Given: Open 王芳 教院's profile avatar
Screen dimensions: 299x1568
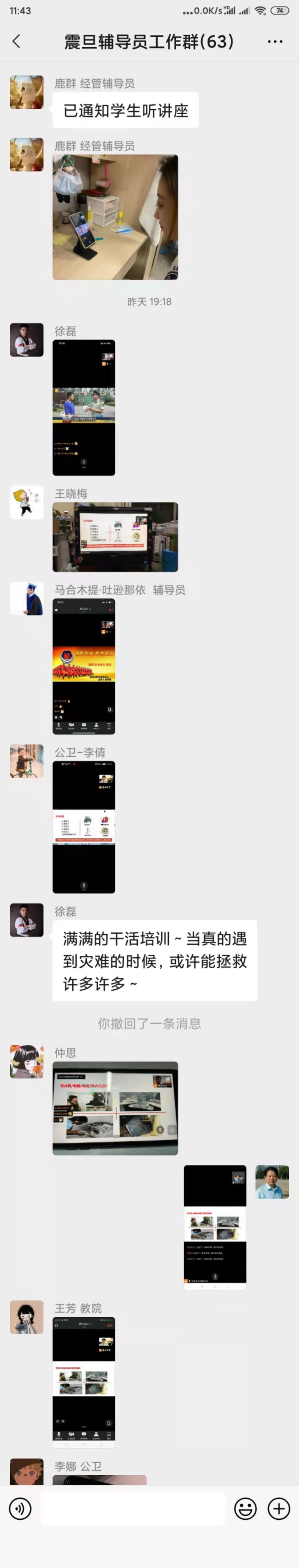Looking at the screenshot, I should click(x=27, y=1317).
